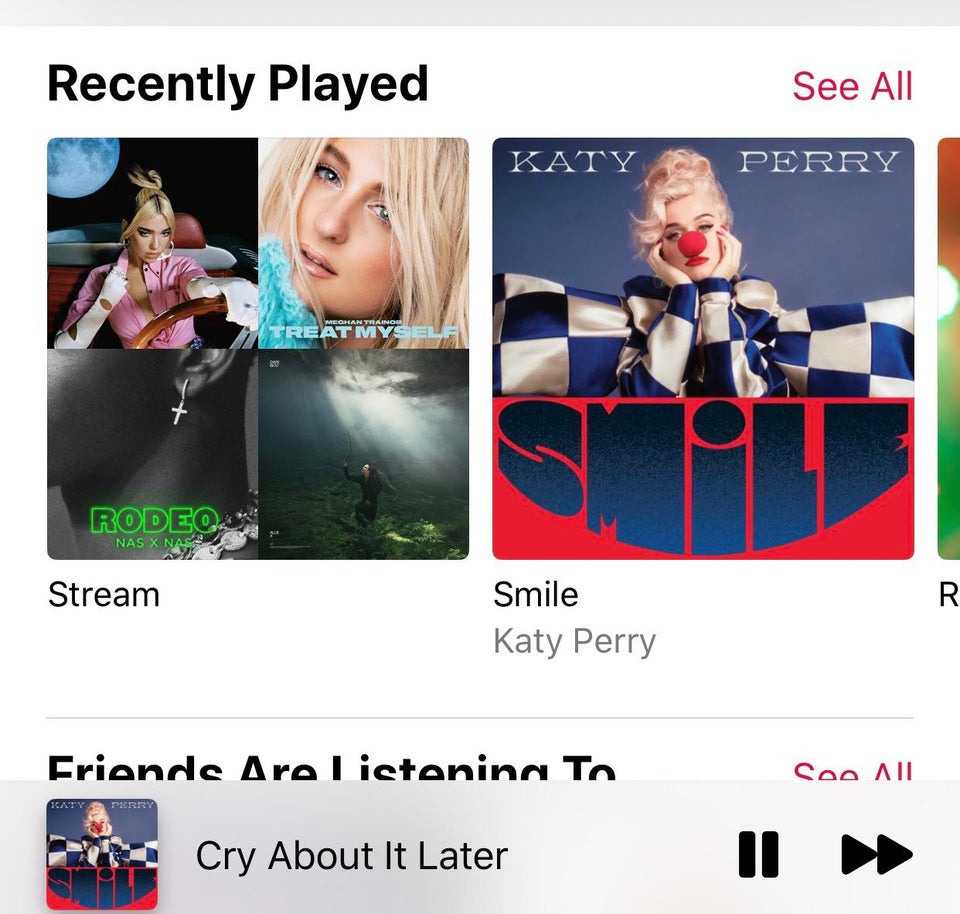Viewport: 960px width, 914px height.
Task: Tap See All next to Recently Played
Action: point(852,86)
